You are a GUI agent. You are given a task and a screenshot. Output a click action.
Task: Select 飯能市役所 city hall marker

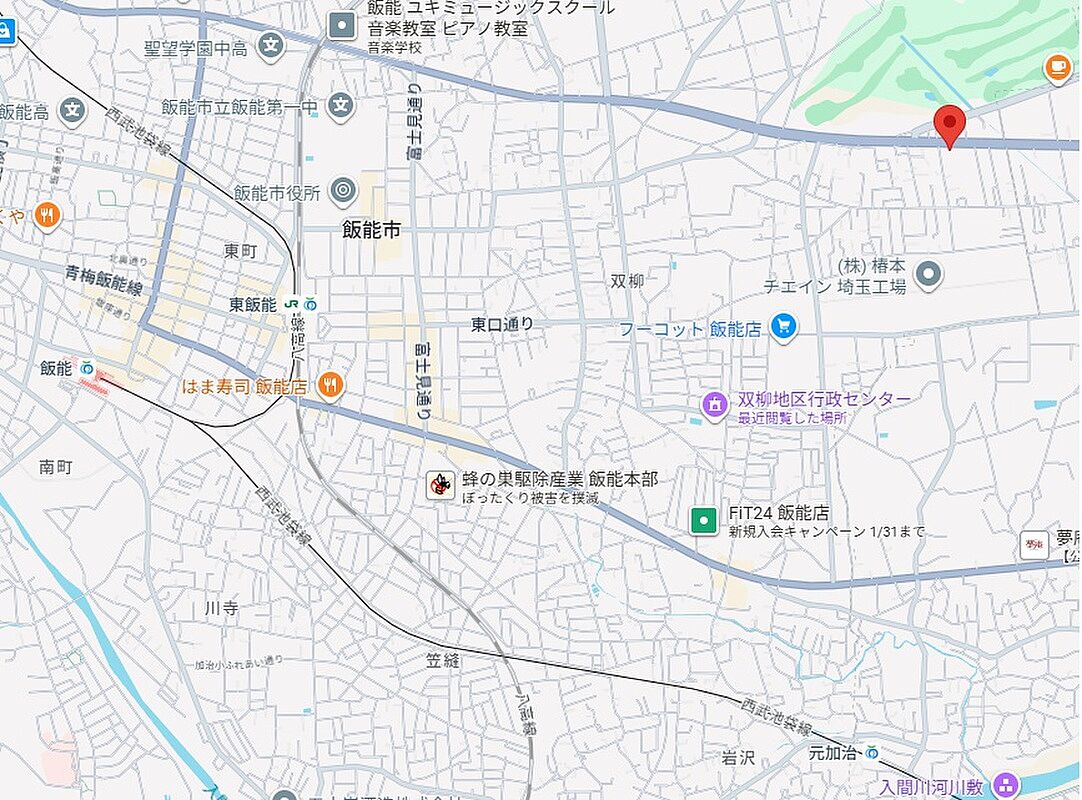(343, 190)
